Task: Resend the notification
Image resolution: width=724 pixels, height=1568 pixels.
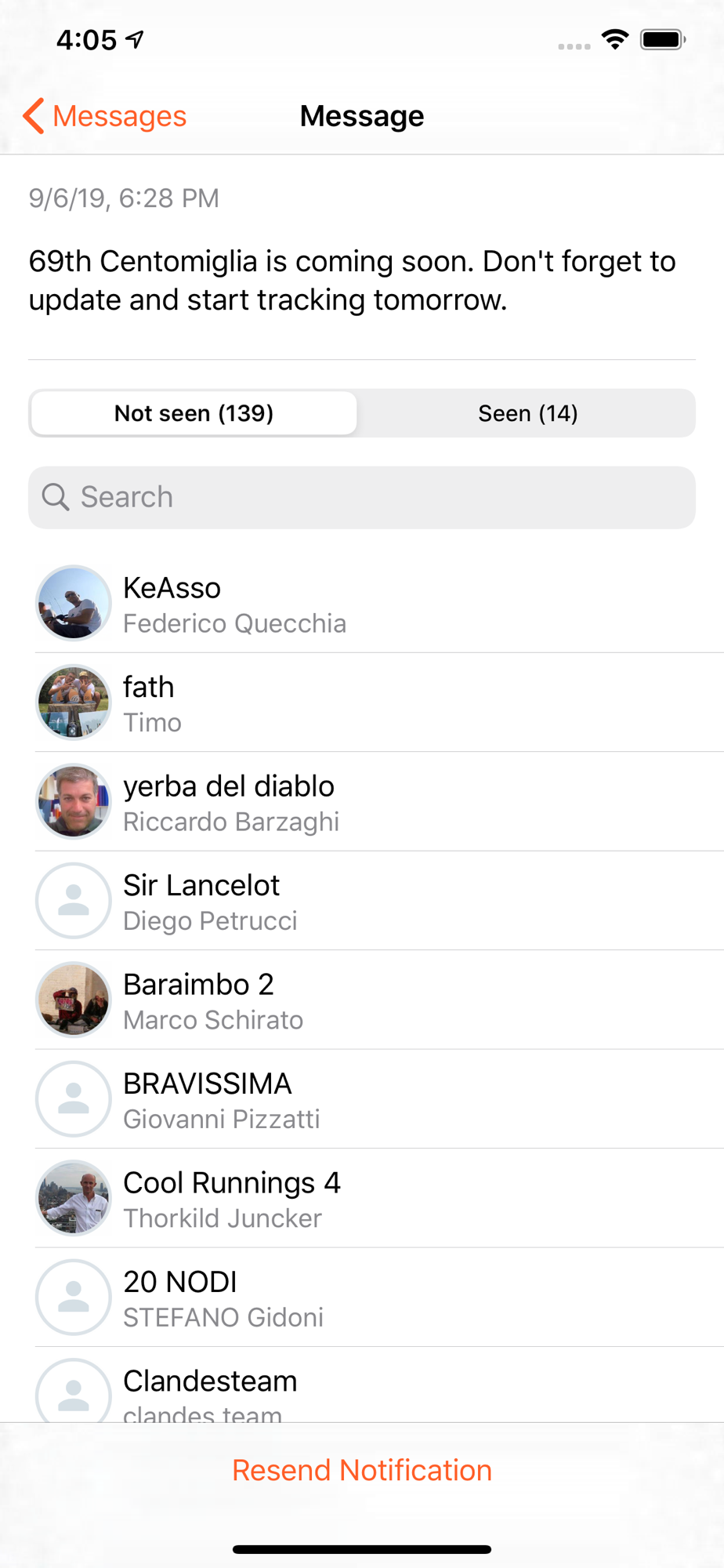Action: click(362, 1470)
